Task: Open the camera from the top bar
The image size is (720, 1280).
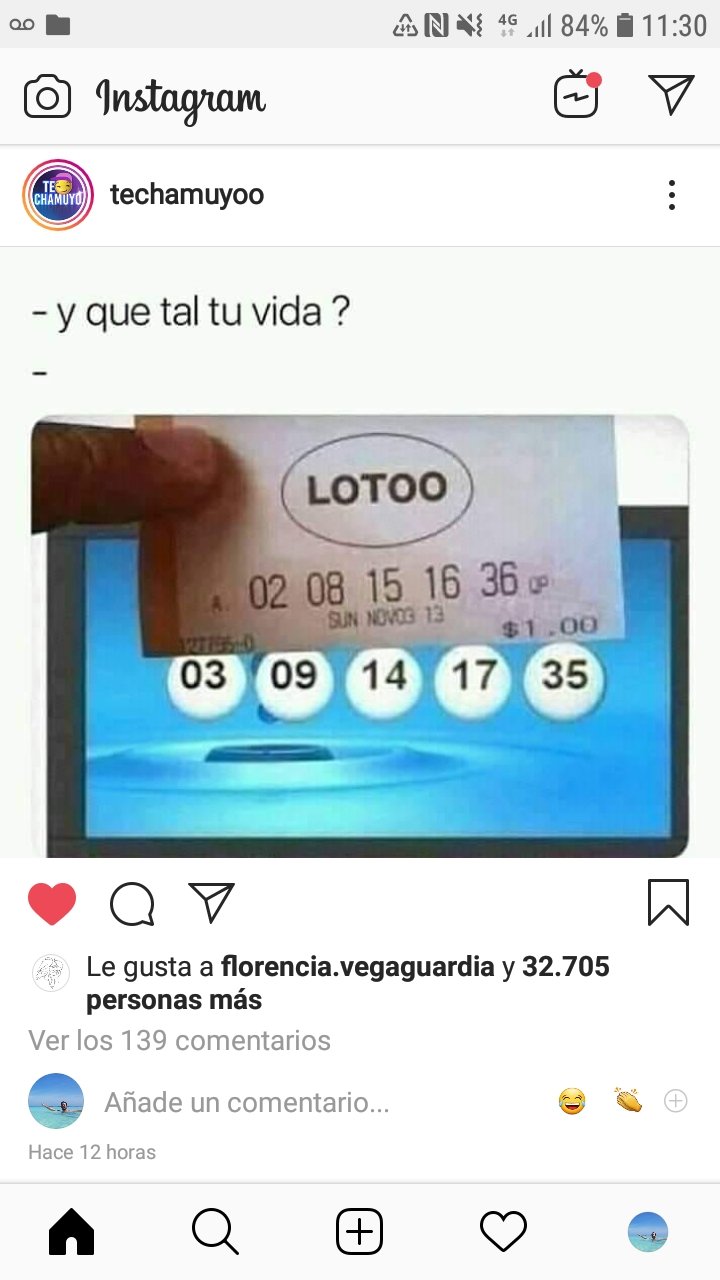Action: pyautogui.click(x=47, y=97)
